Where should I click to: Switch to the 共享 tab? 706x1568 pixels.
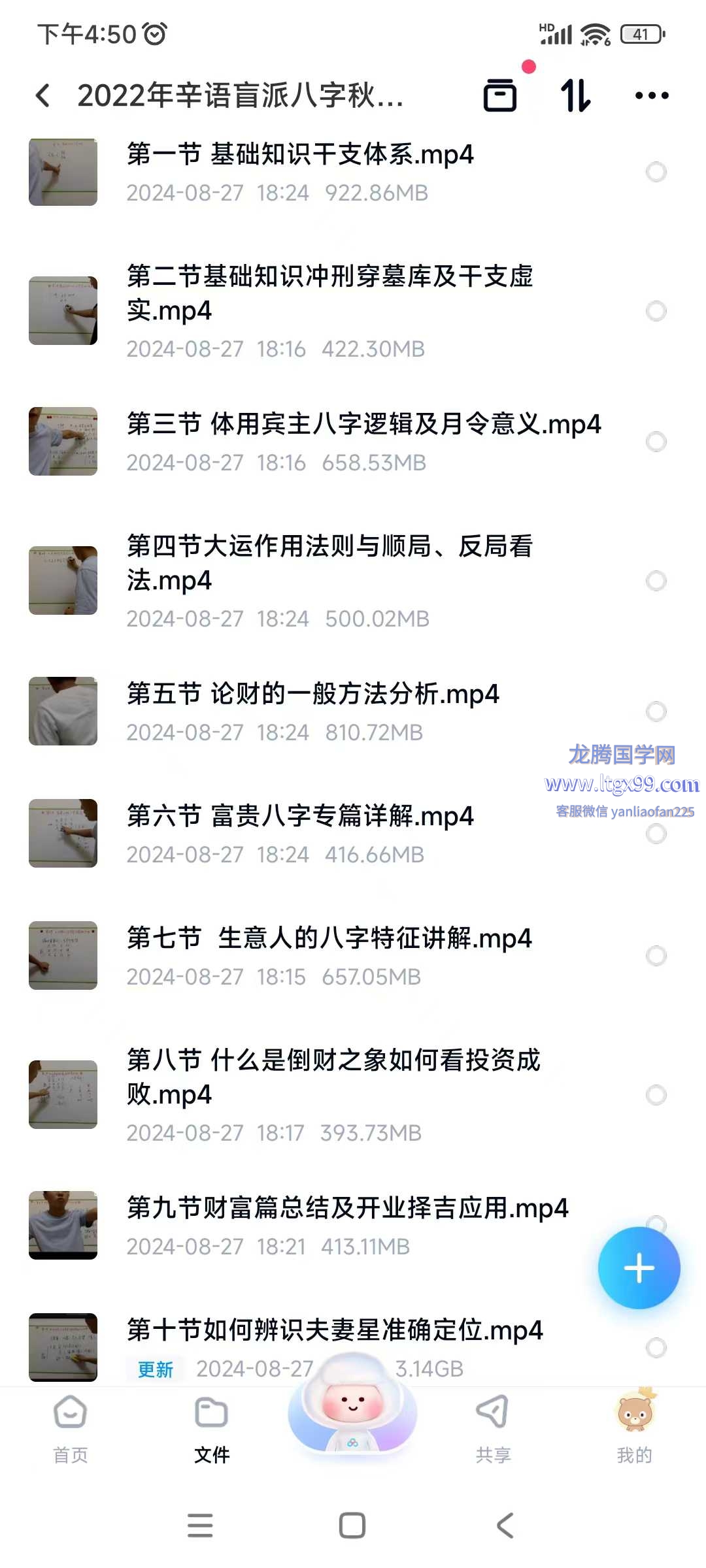[493, 1428]
